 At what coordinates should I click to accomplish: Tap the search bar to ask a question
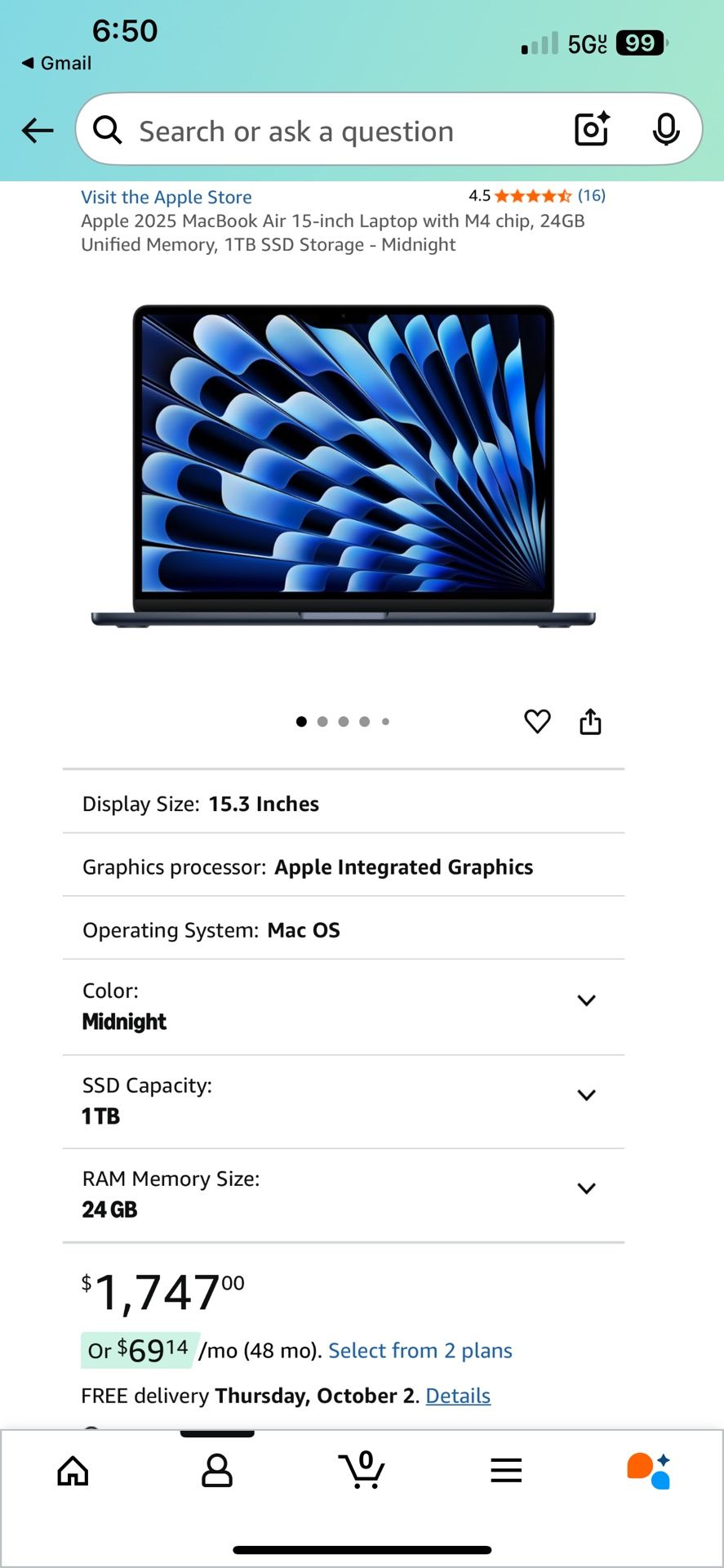point(326,131)
